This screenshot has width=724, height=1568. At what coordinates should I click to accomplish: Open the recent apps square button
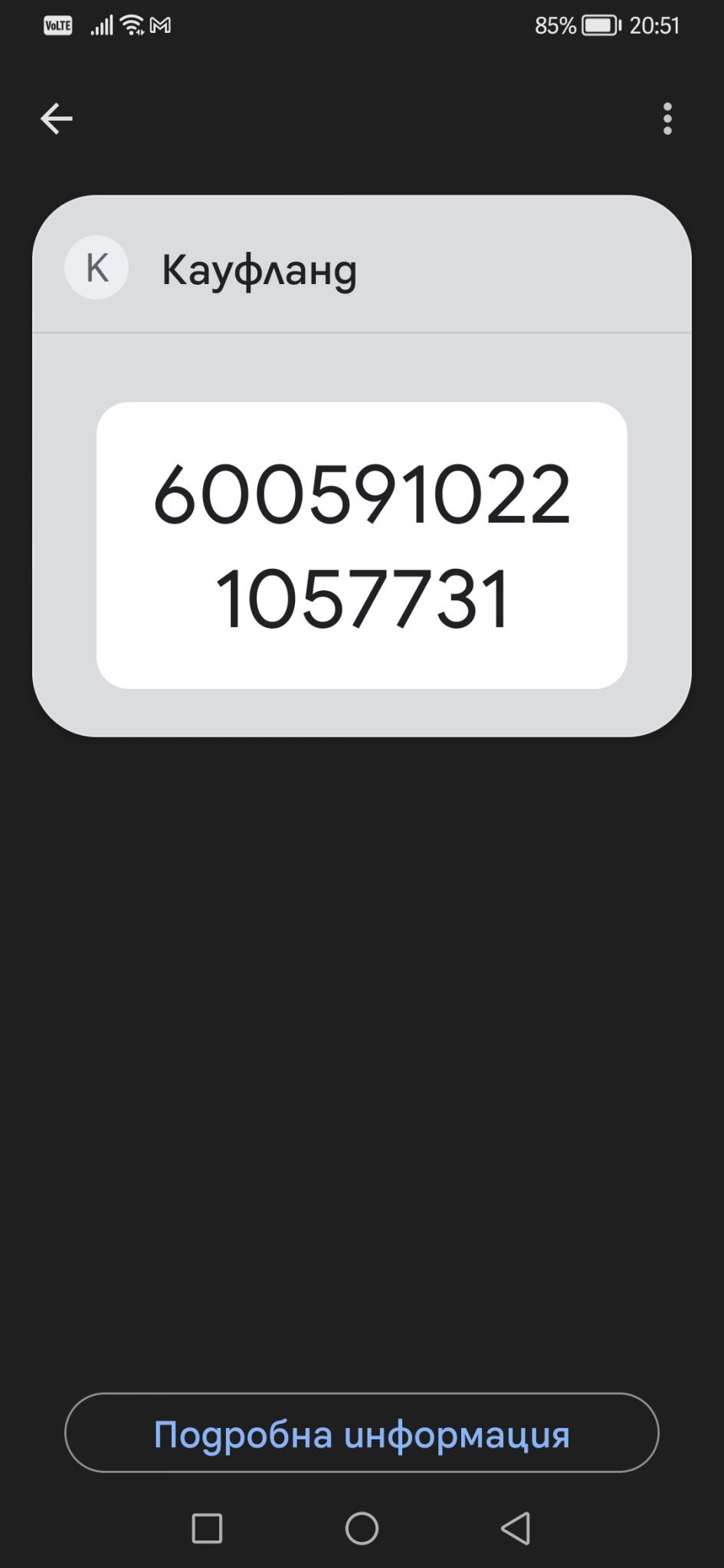pyautogui.click(x=207, y=1529)
